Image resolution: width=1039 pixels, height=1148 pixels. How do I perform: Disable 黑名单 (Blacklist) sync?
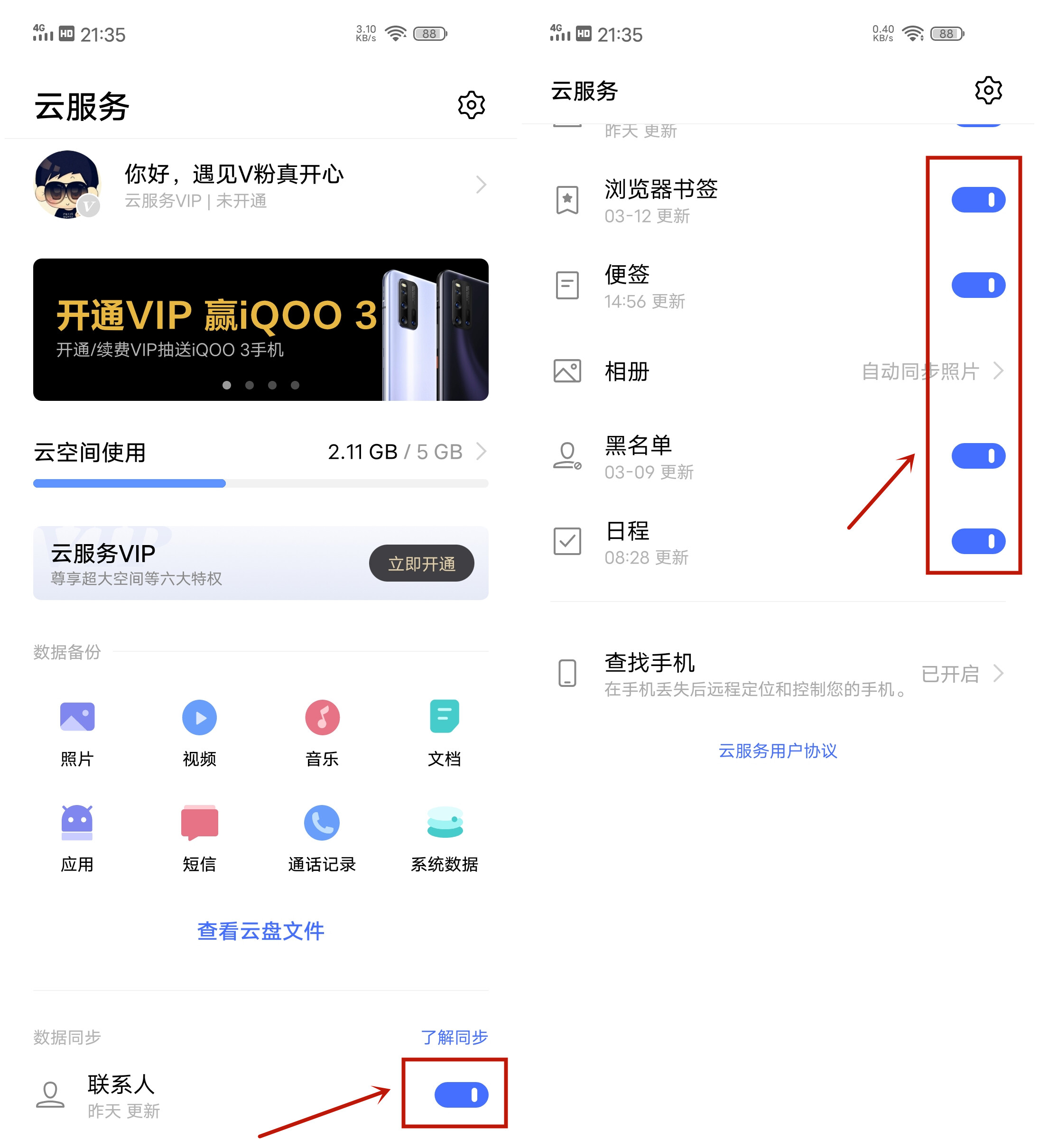pyautogui.click(x=978, y=455)
